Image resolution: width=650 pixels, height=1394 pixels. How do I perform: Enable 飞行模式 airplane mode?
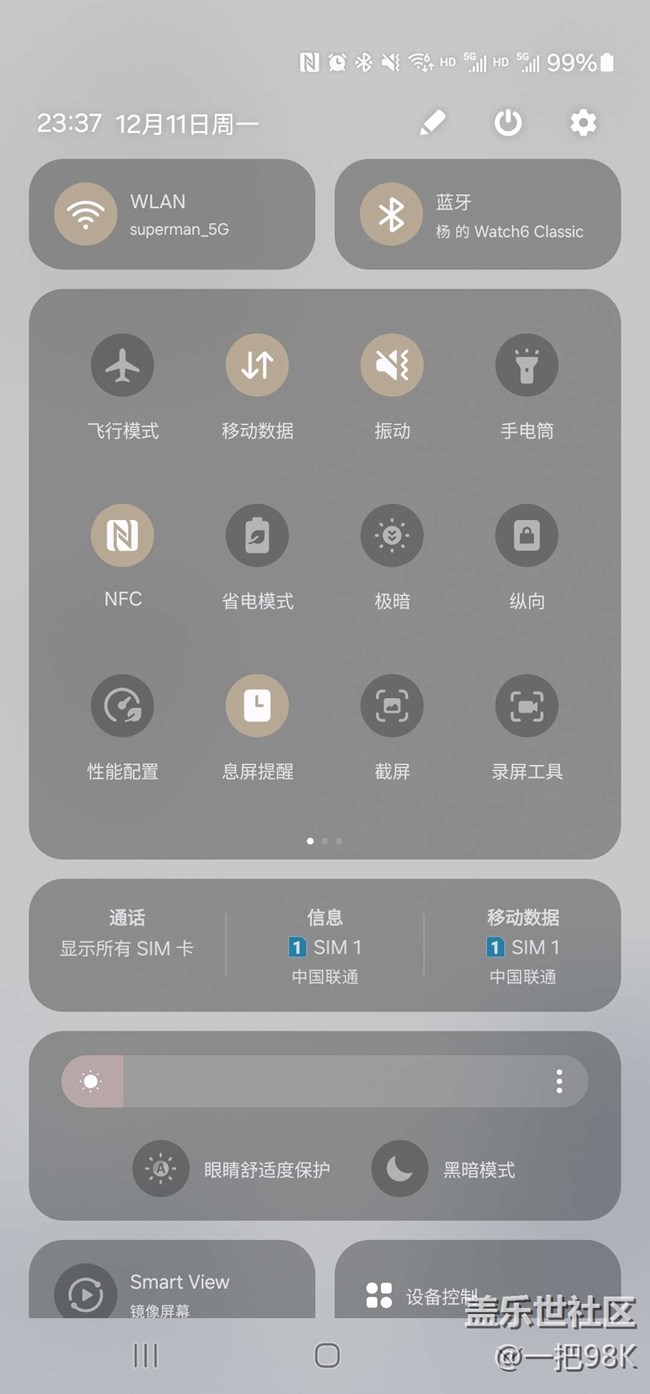point(122,365)
